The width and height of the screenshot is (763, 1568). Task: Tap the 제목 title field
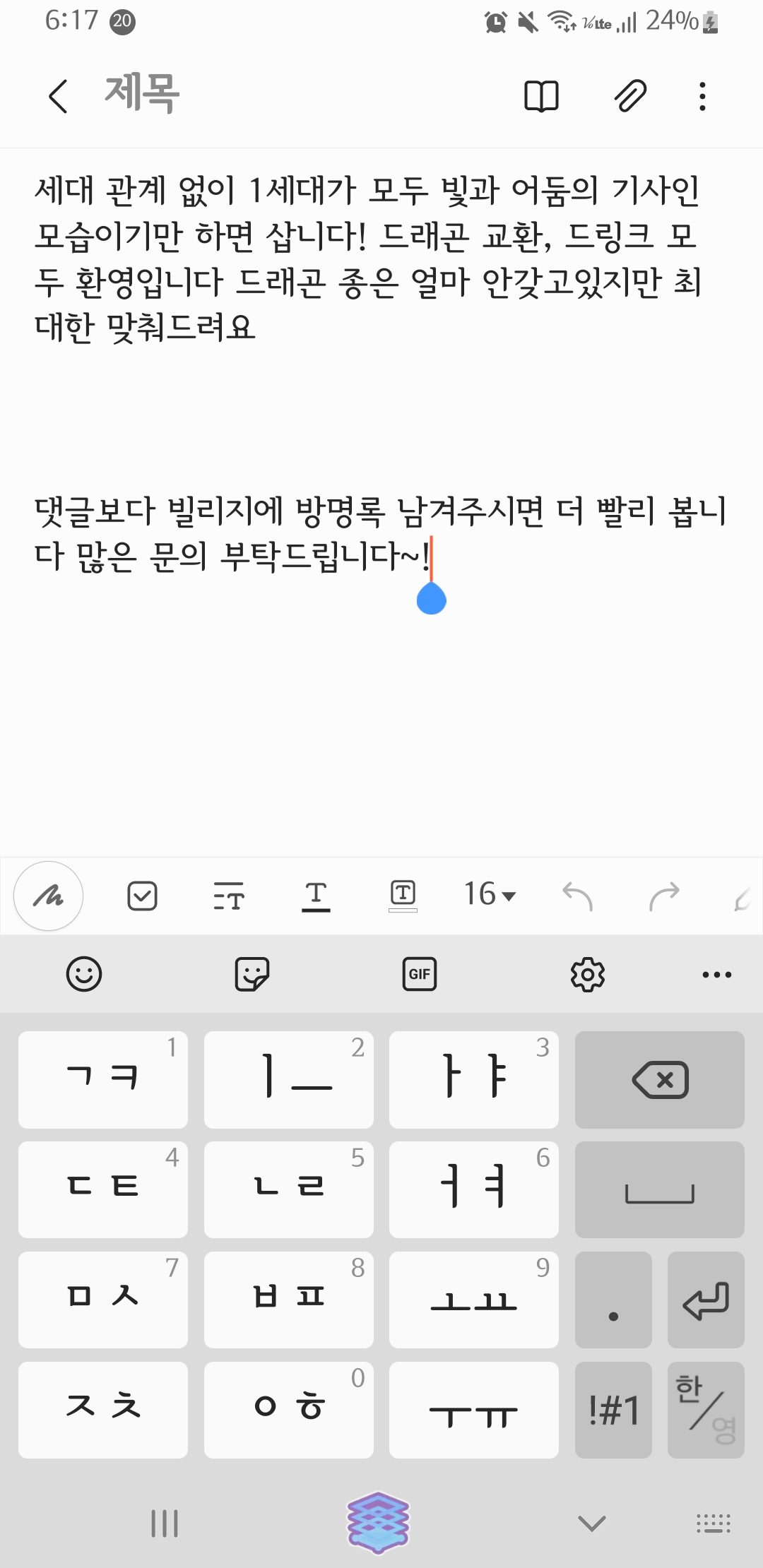[141, 95]
